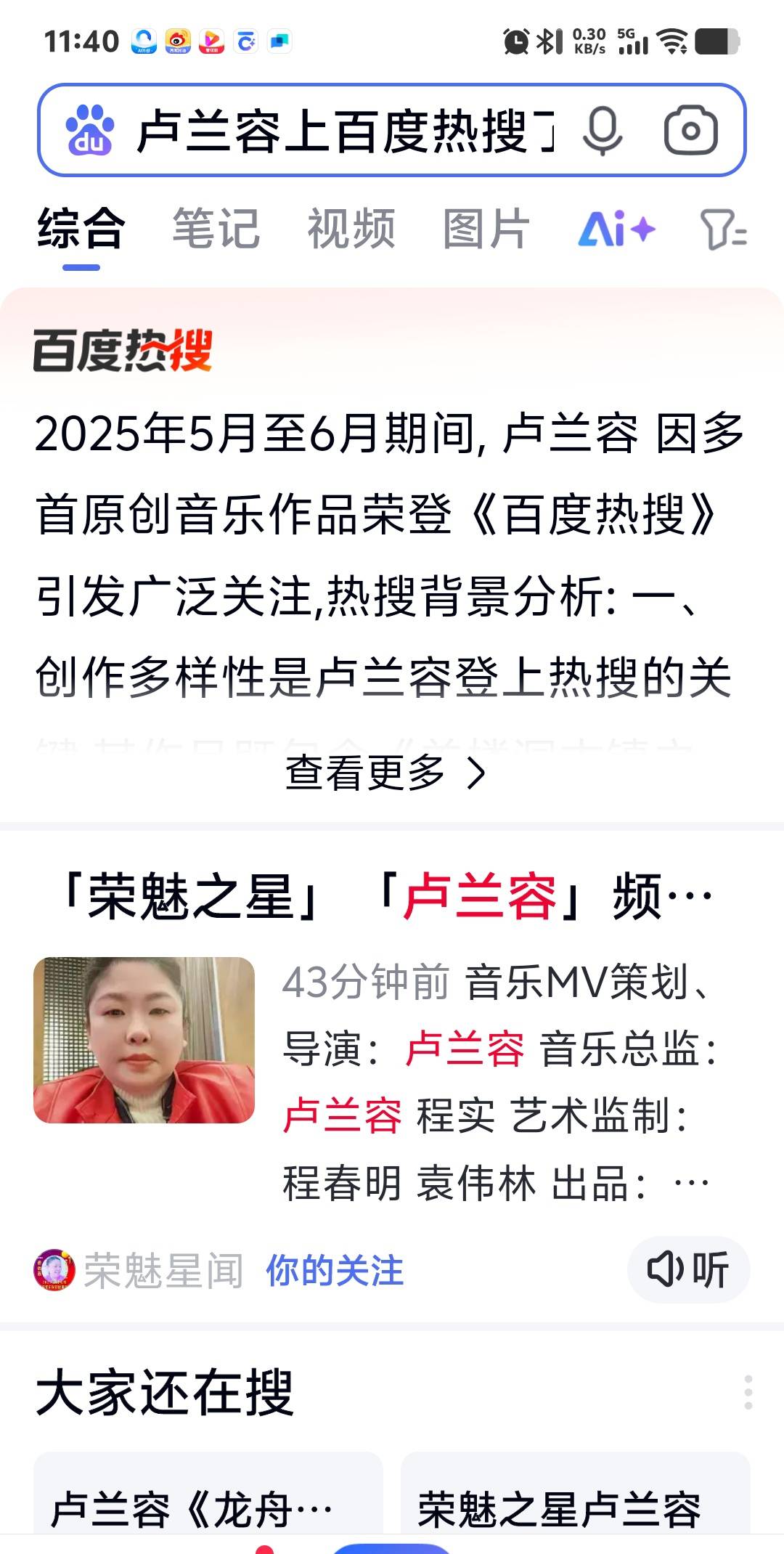This screenshot has height=1554, width=784.
Task: Start voice search with the microphone icon
Action: tap(603, 131)
